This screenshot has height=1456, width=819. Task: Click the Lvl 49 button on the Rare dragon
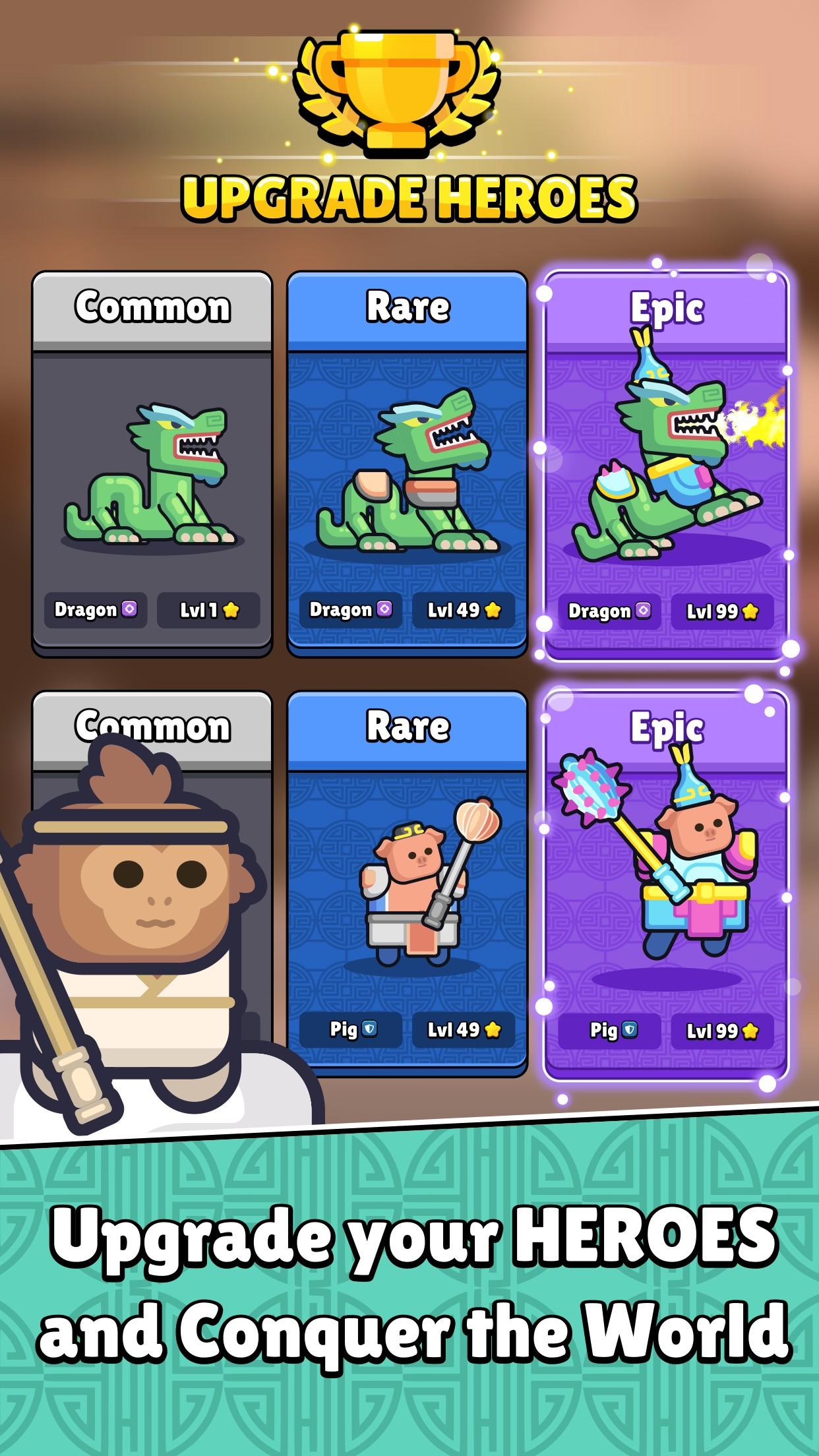click(x=464, y=611)
